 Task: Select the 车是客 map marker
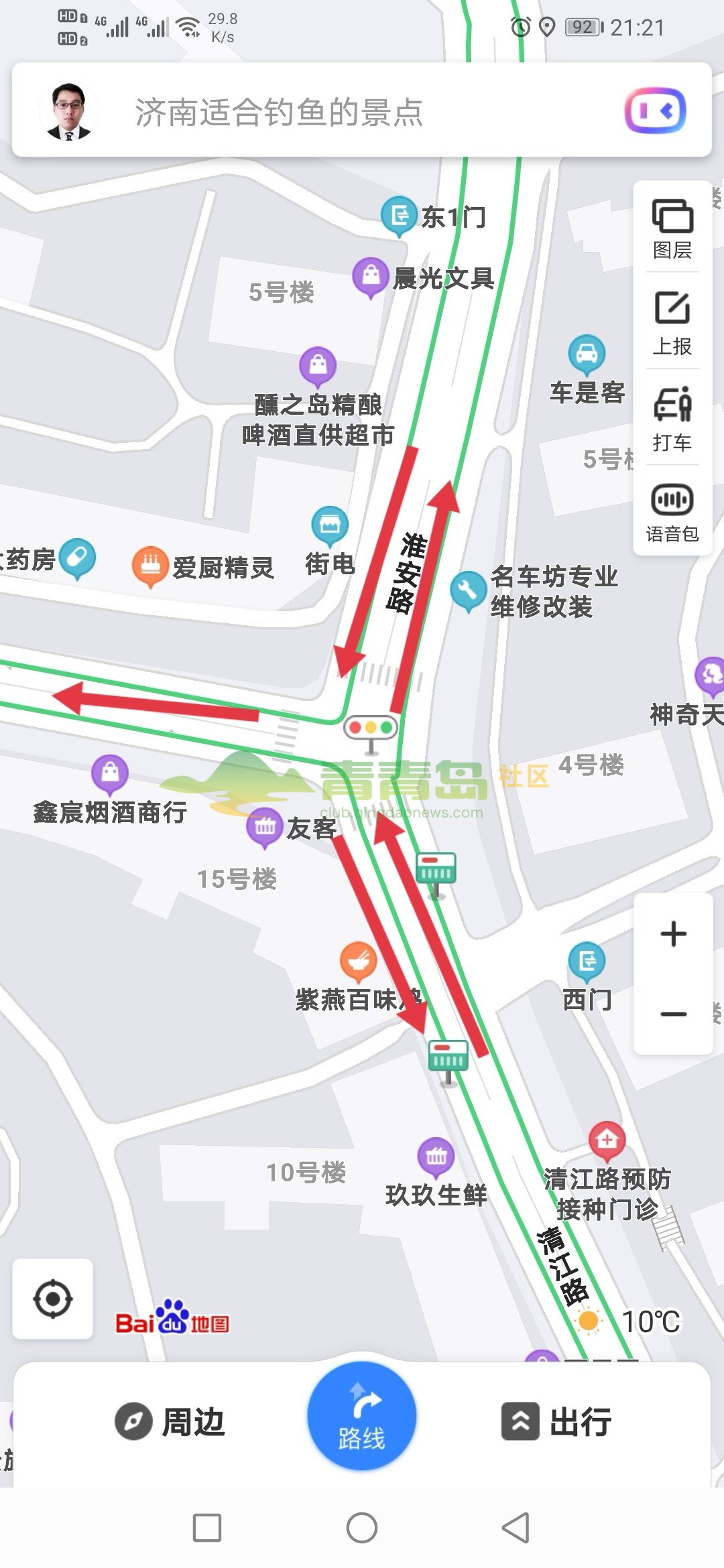click(x=587, y=354)
